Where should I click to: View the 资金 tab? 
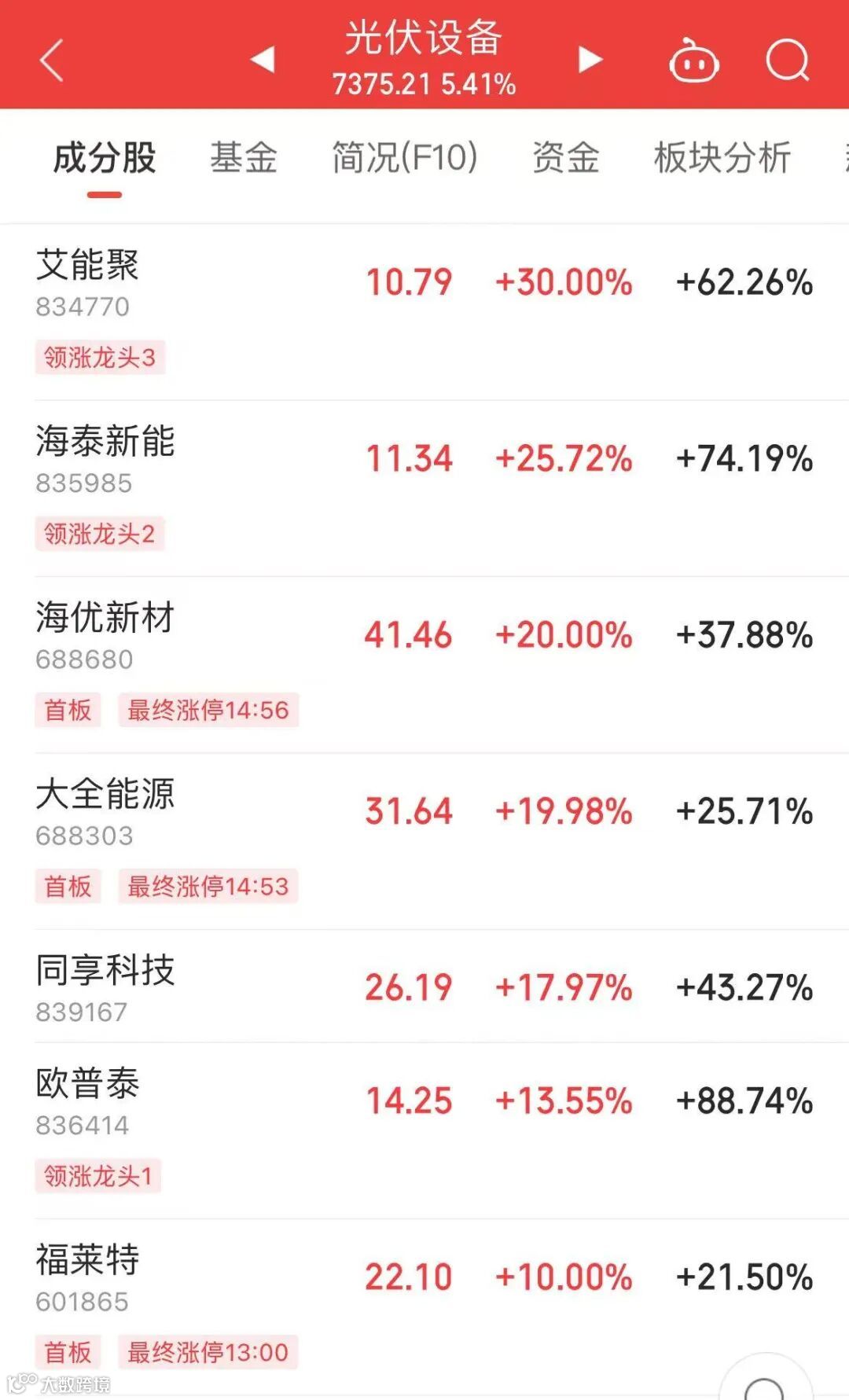pyautogui.click(x=566, y=158)
